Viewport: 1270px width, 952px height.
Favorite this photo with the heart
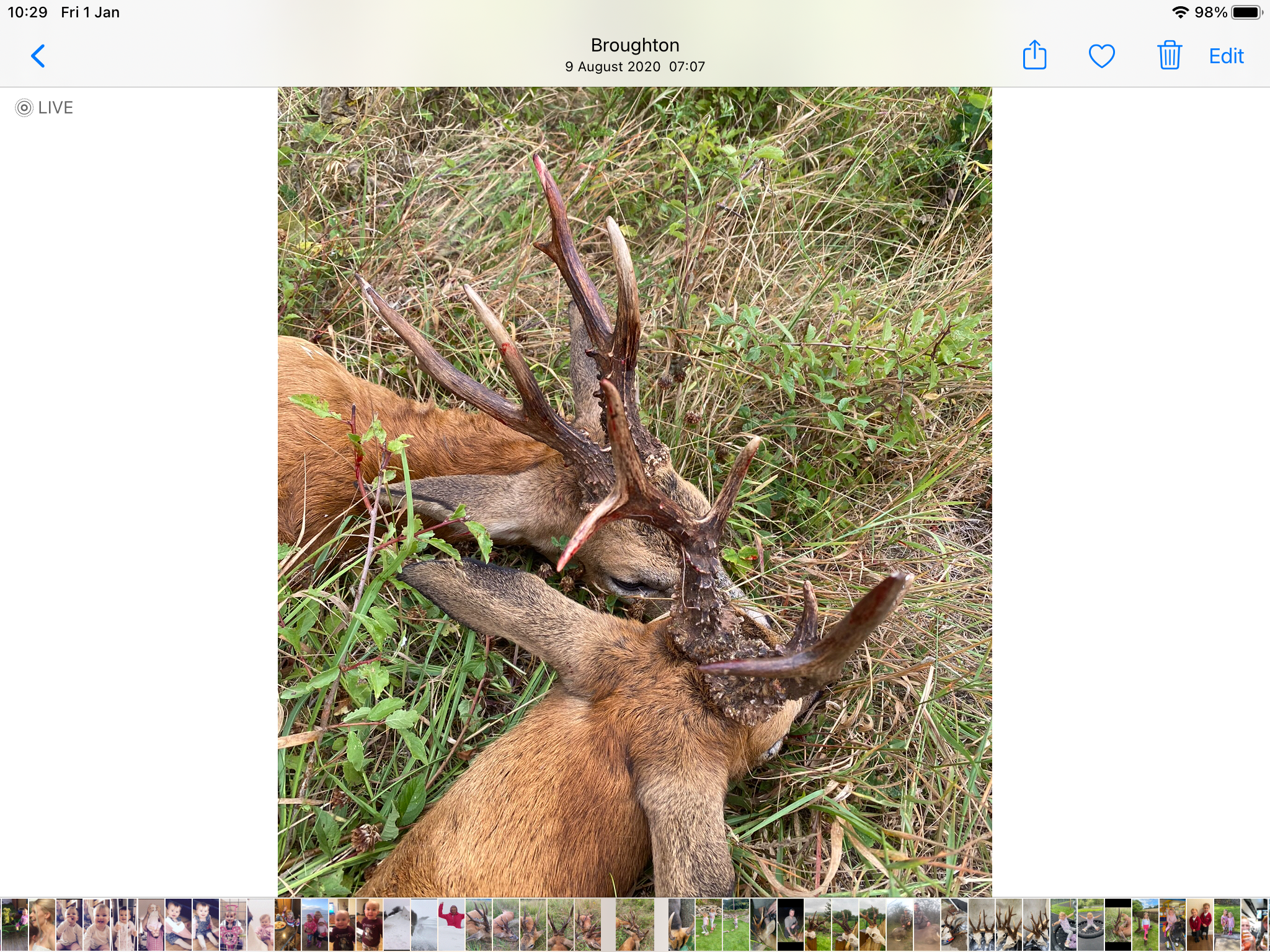coord(1101,56)
